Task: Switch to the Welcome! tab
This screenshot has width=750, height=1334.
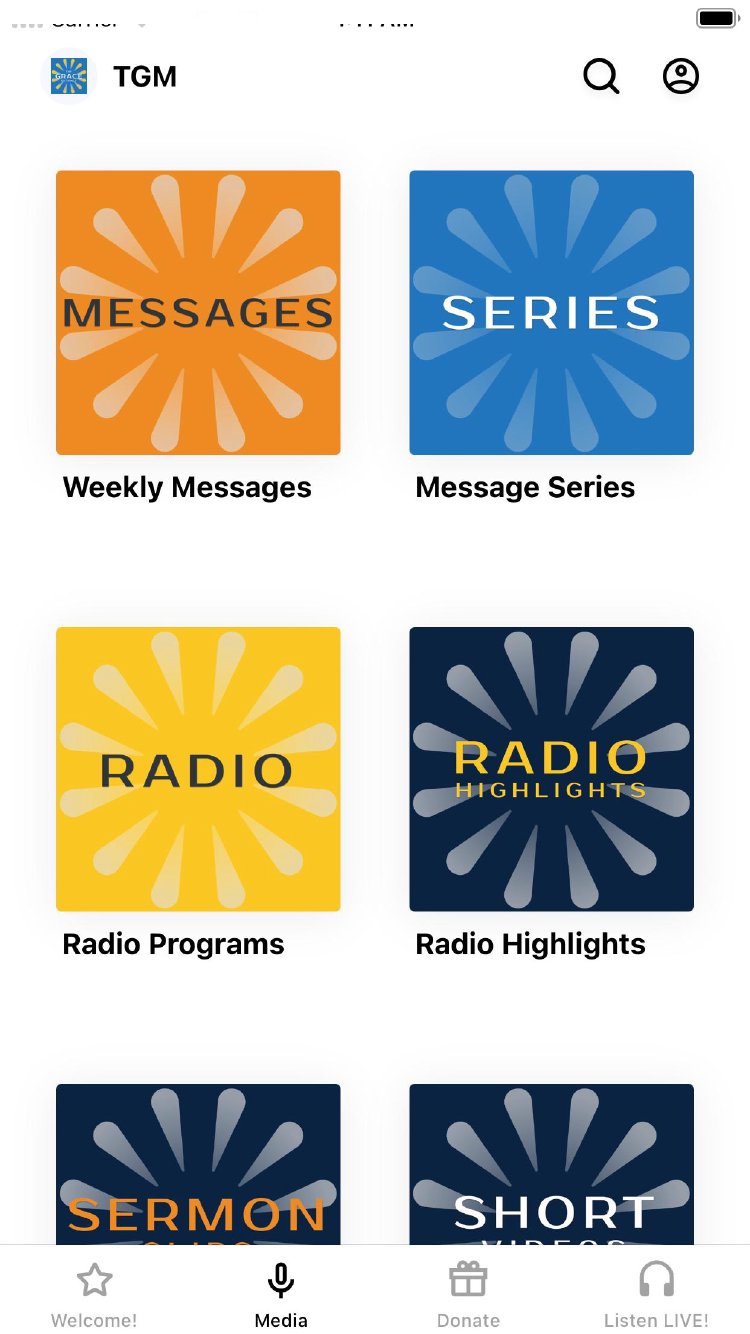Action: (94, 1295)
